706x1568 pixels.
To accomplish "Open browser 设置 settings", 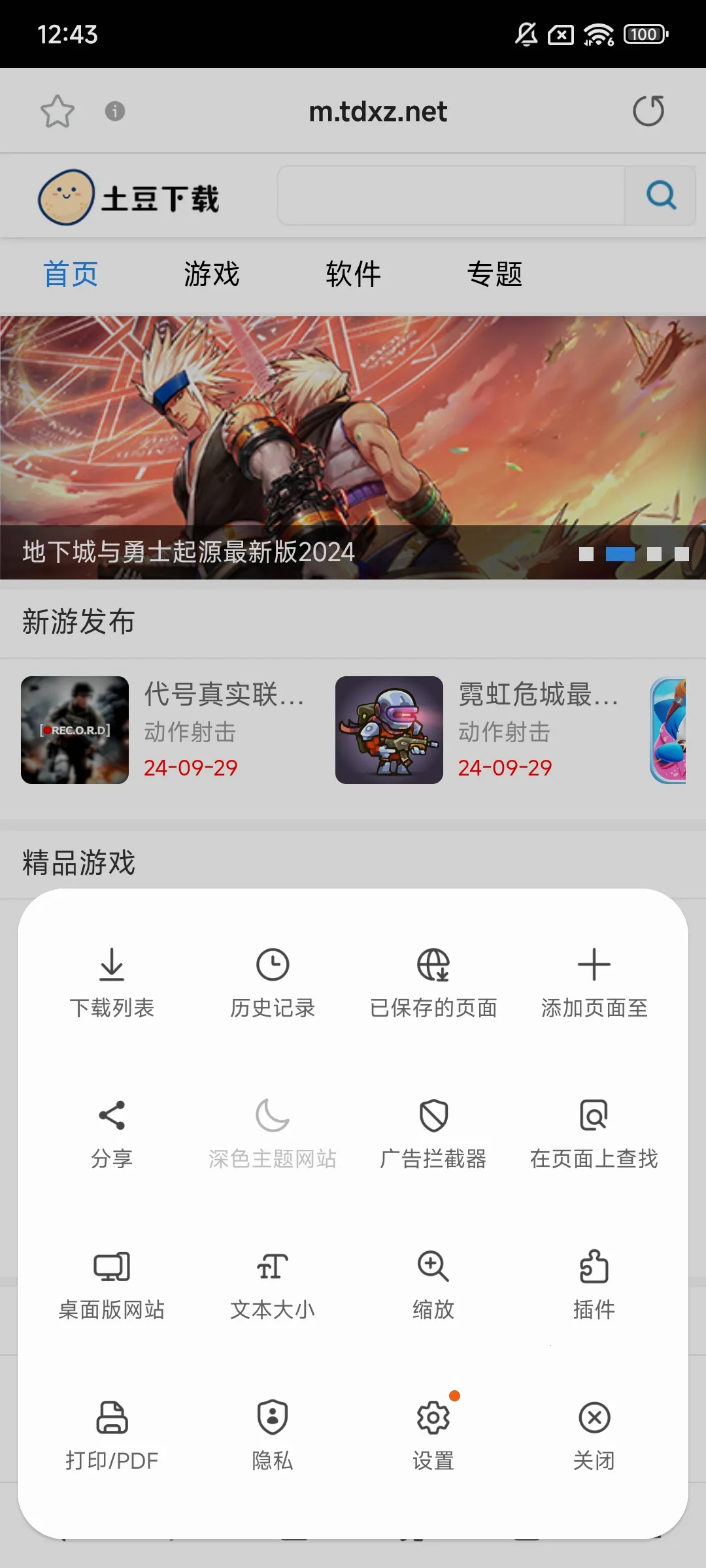I will (433, 1437).
